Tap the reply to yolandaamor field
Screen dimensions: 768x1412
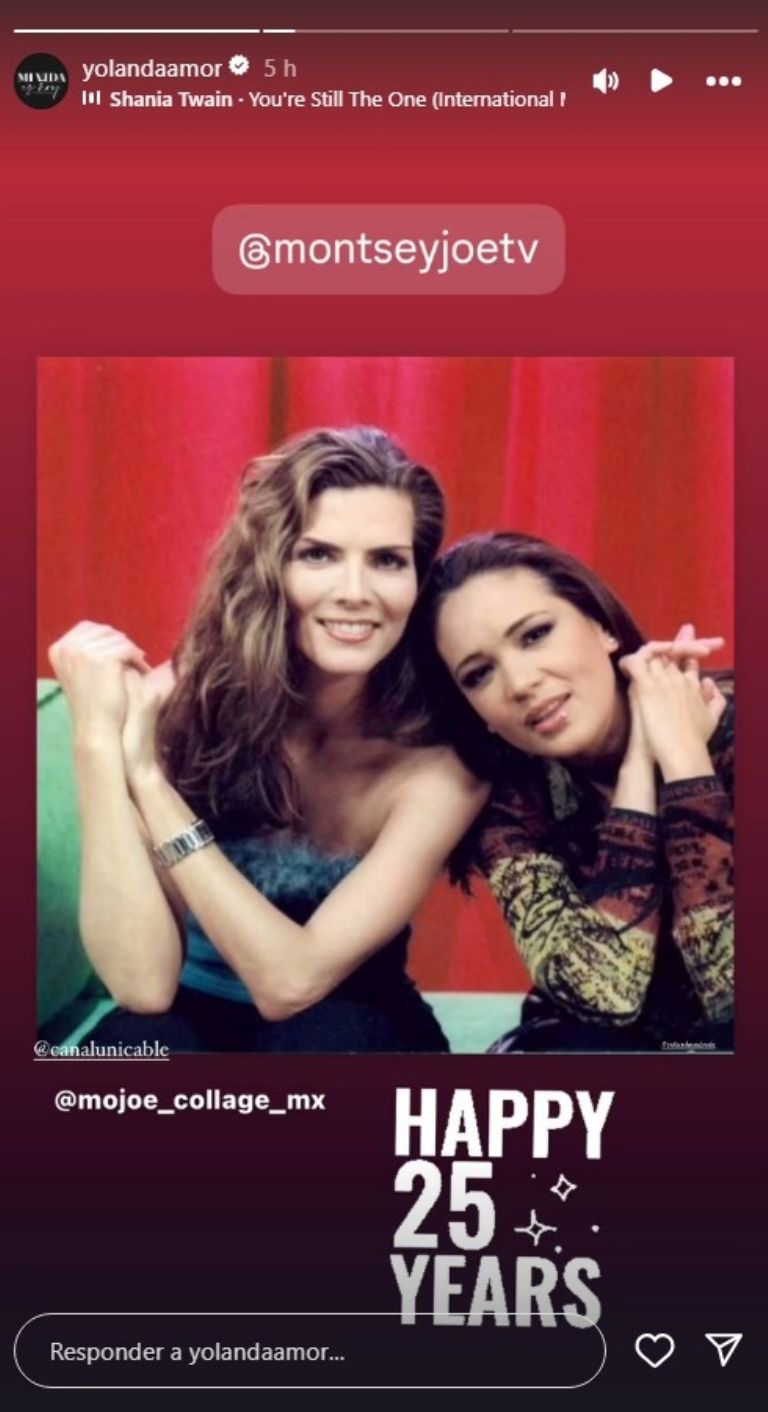[309, 1352]
